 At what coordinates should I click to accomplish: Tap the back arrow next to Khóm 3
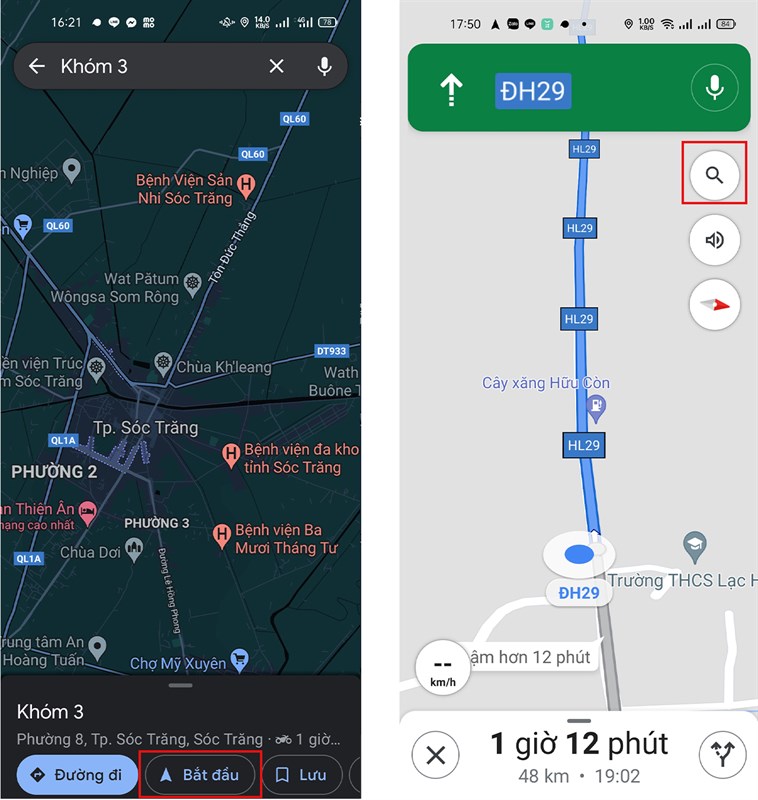click(36, 66)
